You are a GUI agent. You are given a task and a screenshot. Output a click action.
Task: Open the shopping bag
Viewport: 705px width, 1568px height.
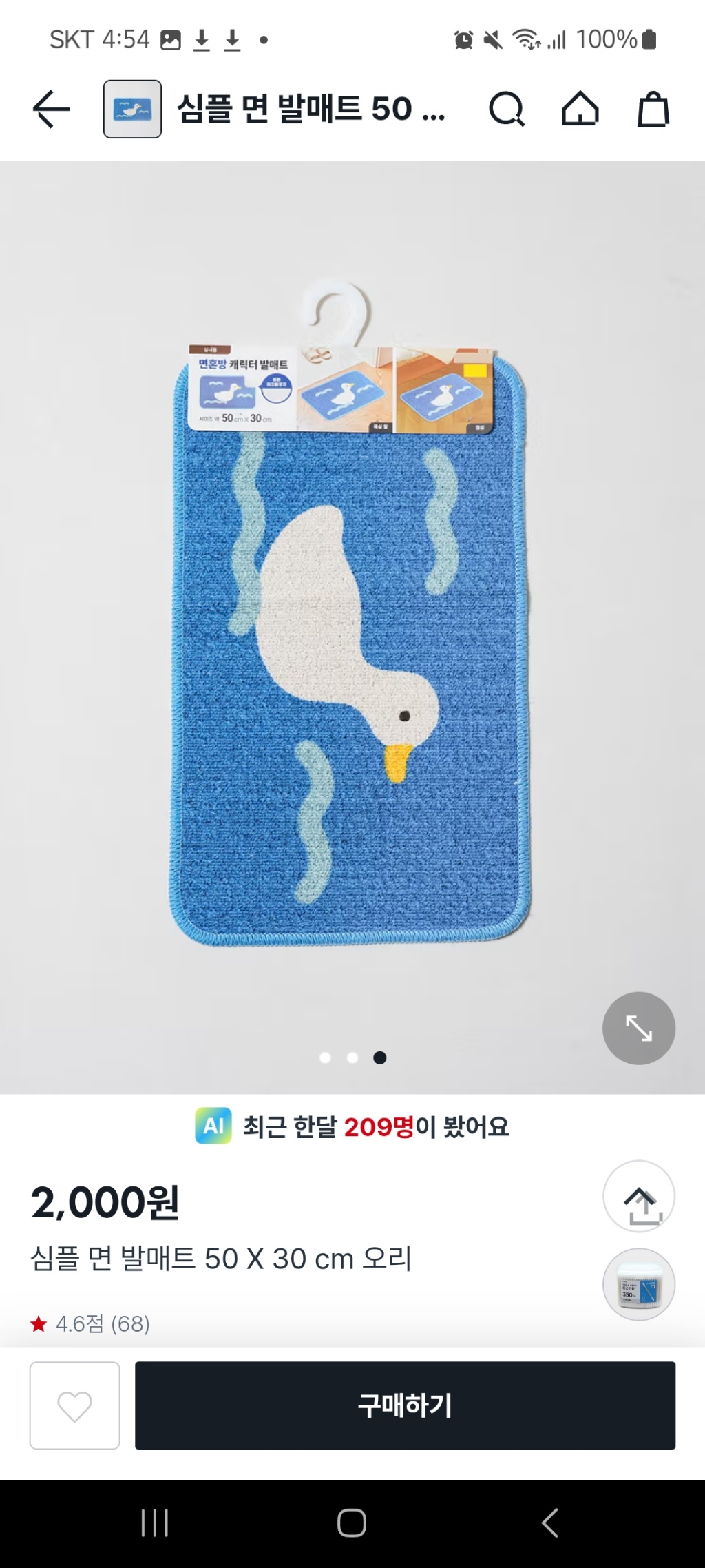(x=653, y=110)
